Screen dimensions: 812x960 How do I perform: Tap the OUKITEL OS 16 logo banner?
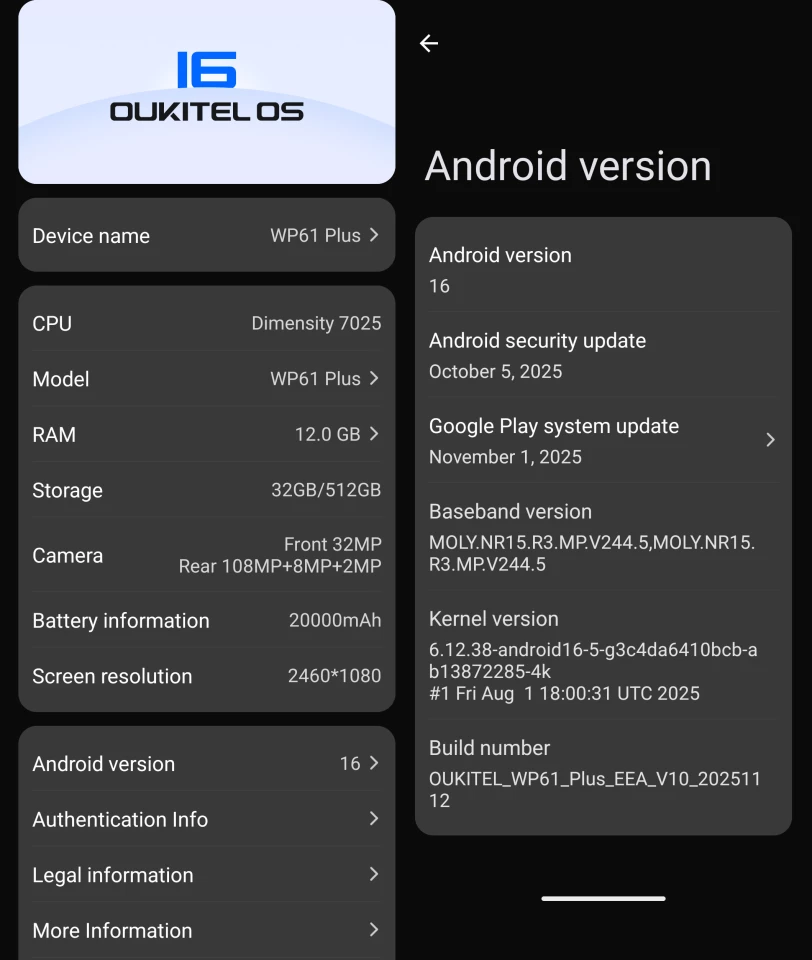206,92
